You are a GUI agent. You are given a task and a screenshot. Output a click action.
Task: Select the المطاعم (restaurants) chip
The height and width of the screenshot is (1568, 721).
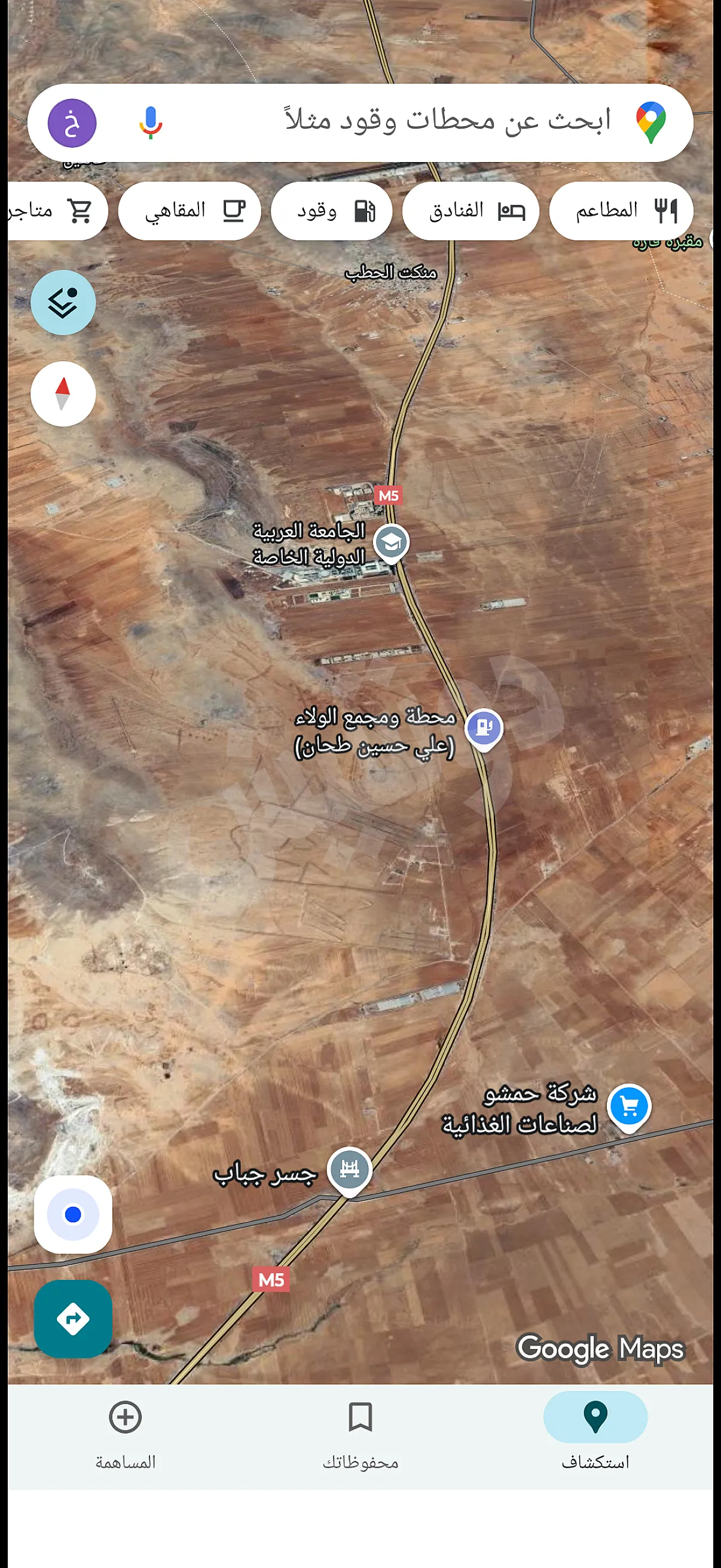[621, 211]
